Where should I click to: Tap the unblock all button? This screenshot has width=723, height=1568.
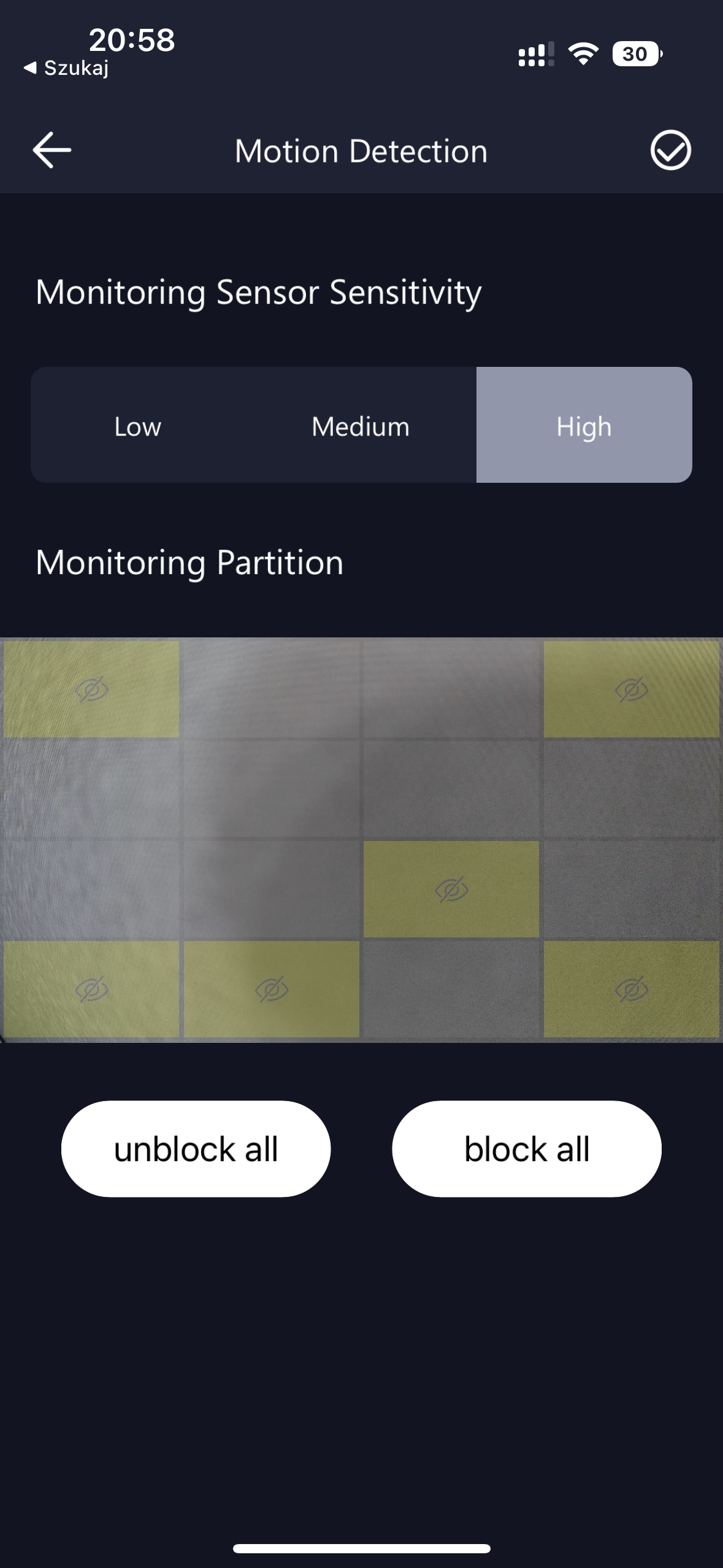click(x=196, y=1148)
